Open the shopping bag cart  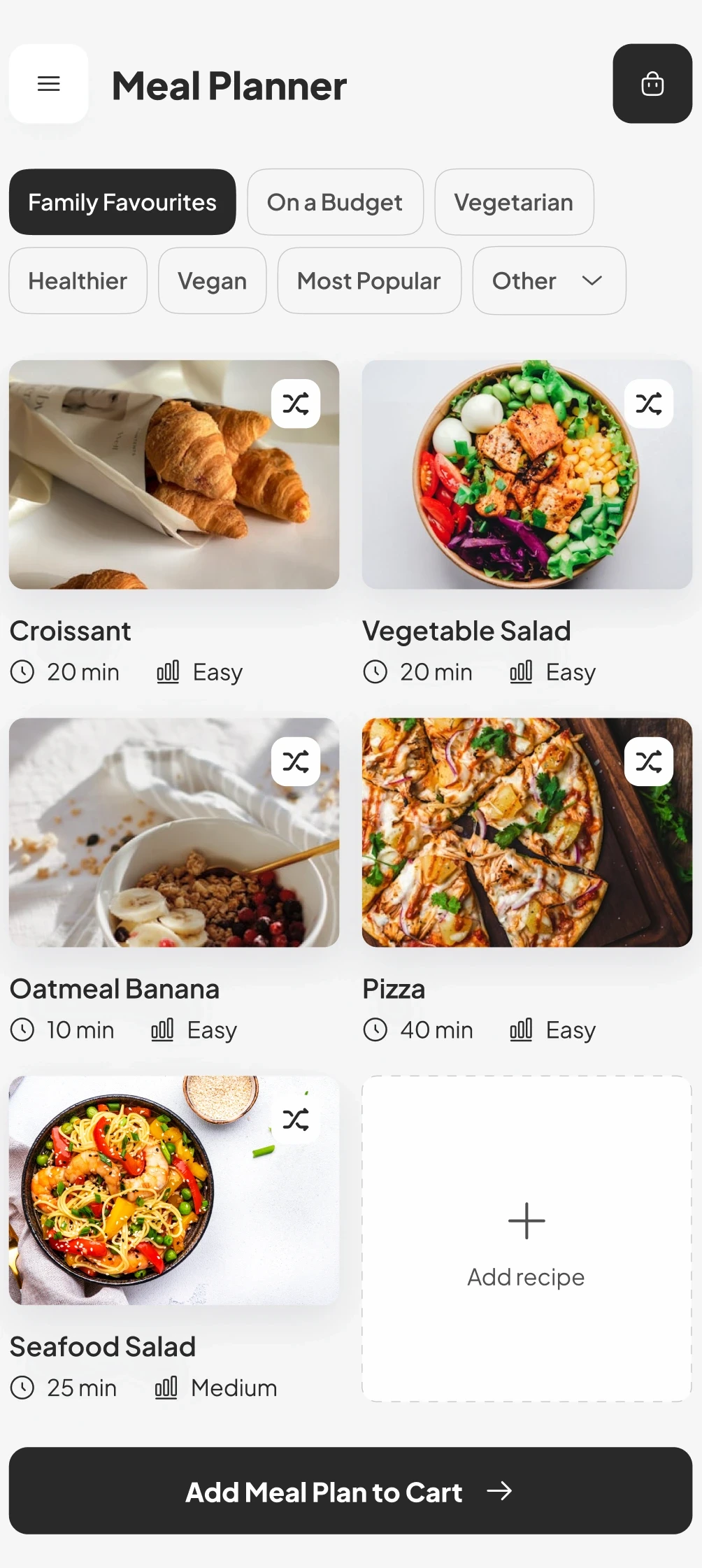pos(652,84)
